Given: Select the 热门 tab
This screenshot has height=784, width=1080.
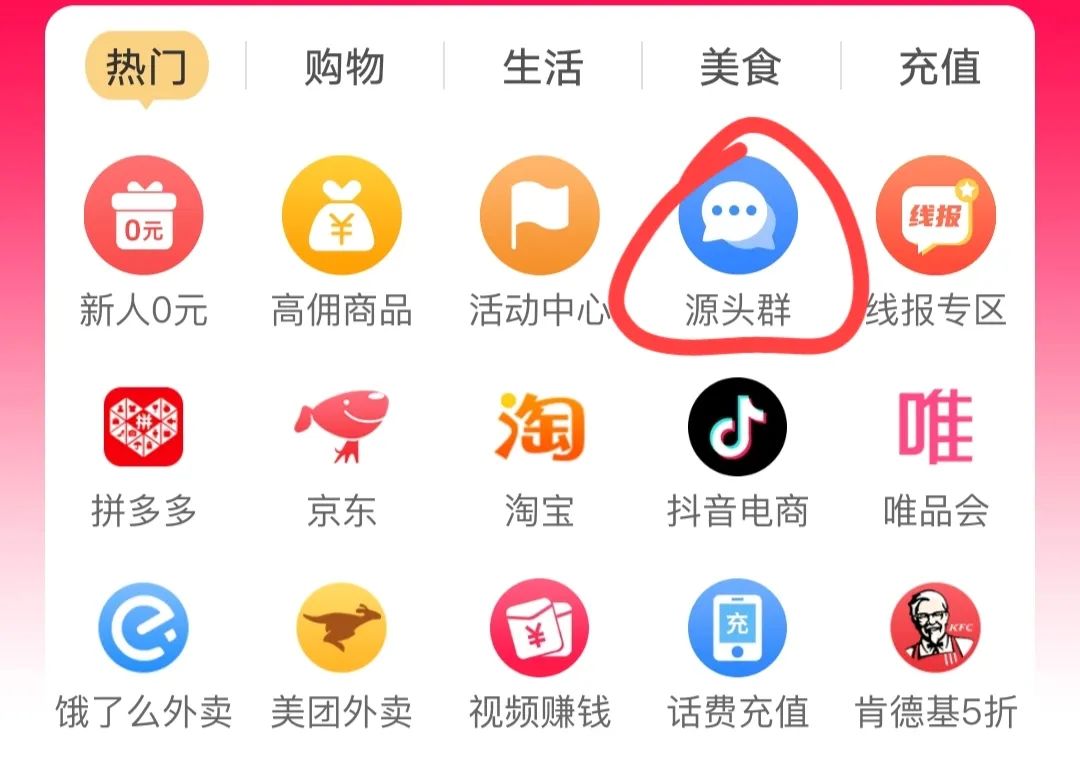Looking at the screenshot, I should click(146, 68).
